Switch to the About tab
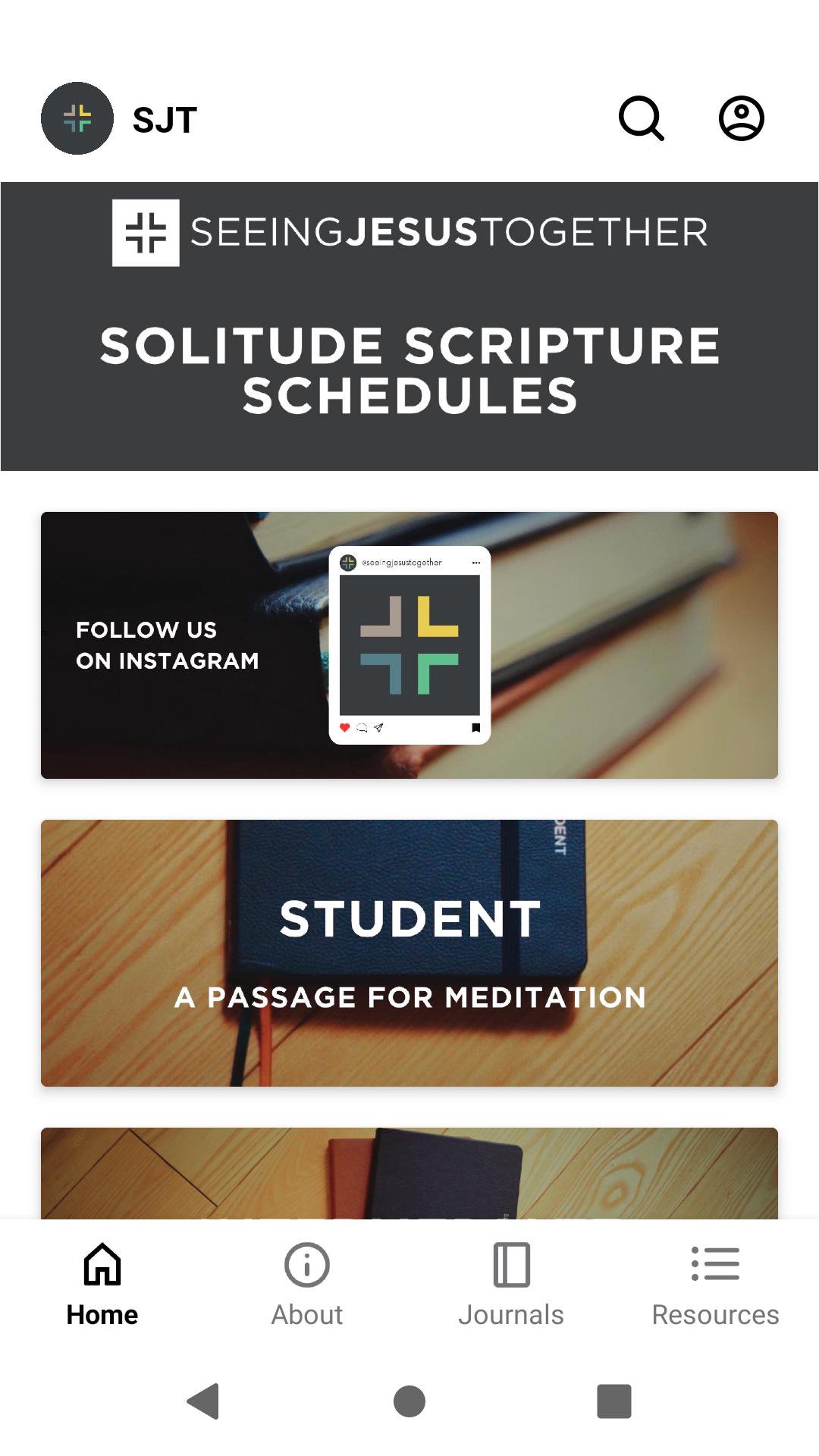 pos(307,1285)
